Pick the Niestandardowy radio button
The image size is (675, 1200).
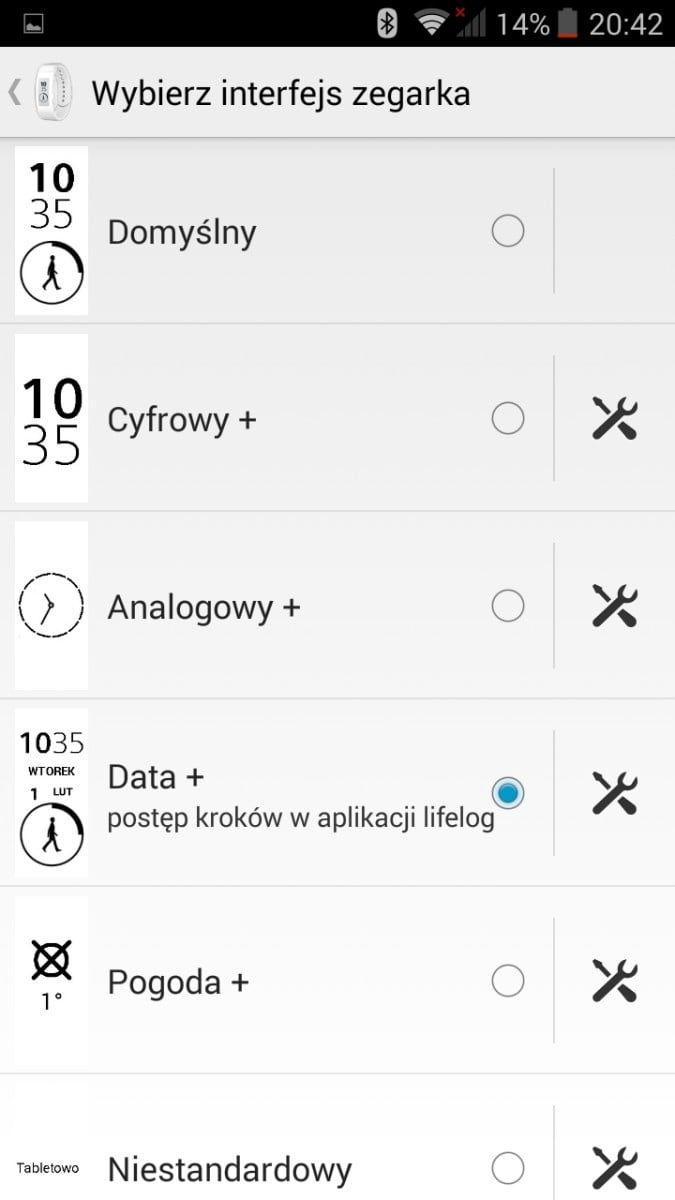click(x=508, y=1168)
